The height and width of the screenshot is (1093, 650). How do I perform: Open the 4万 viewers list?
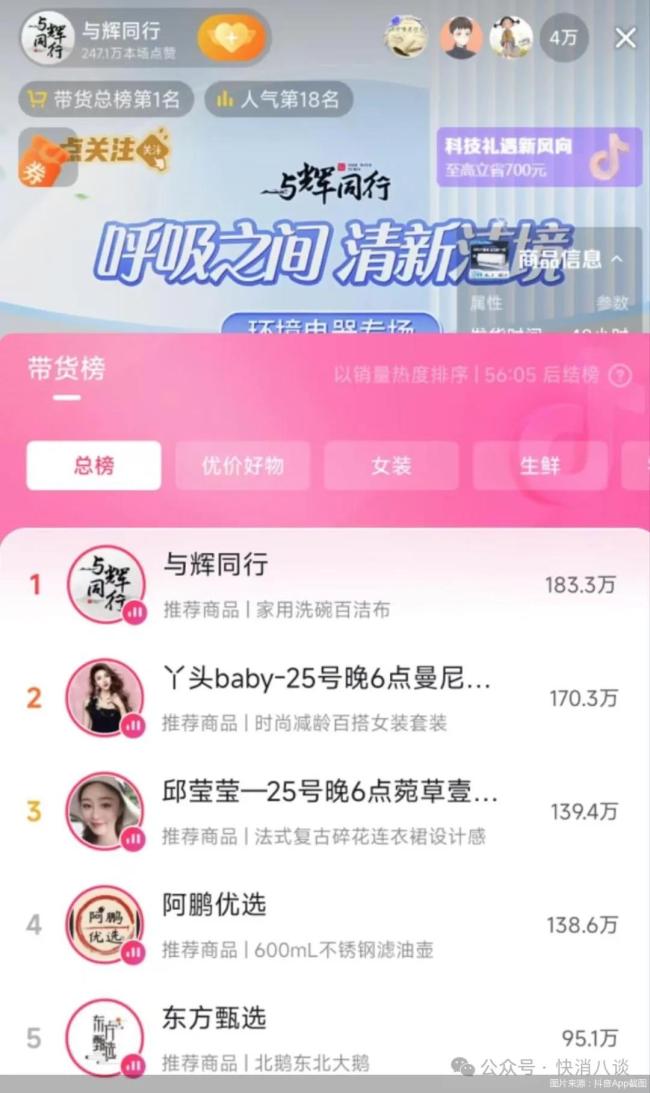click(x=563, y=39)
